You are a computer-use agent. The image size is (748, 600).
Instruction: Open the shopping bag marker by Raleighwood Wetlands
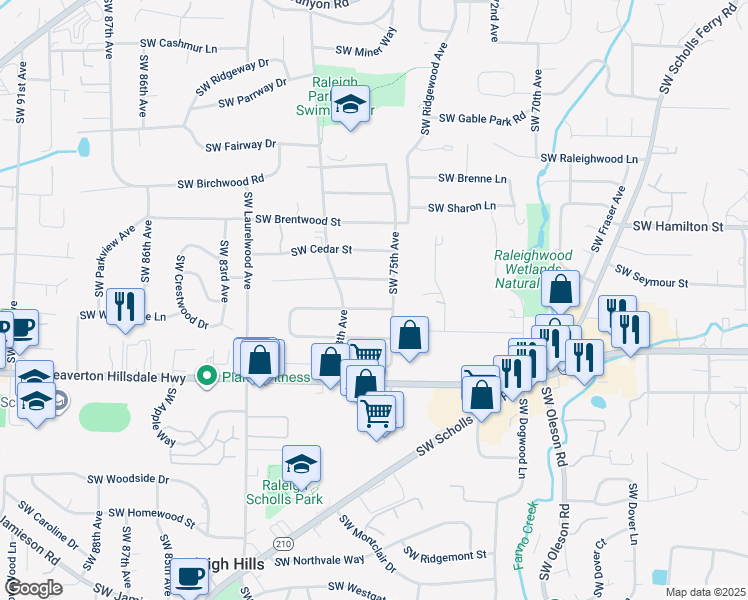(x=561, y=291)
